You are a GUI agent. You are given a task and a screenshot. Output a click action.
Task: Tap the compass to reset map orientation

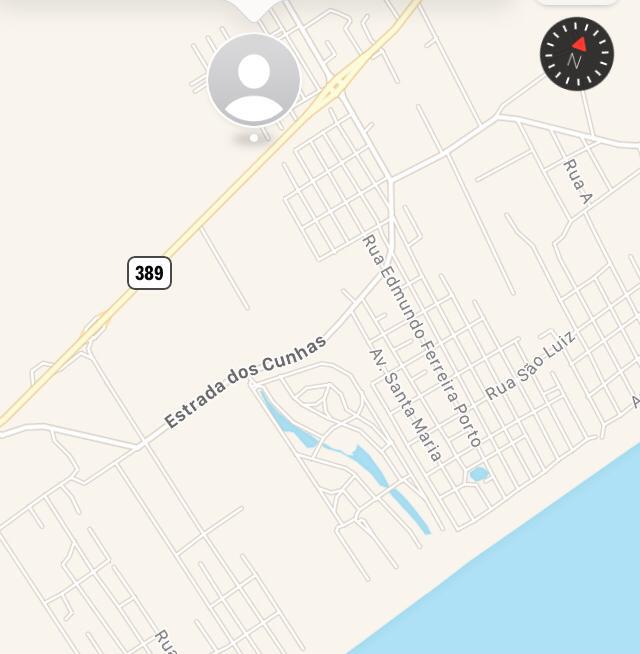[576, 54]
